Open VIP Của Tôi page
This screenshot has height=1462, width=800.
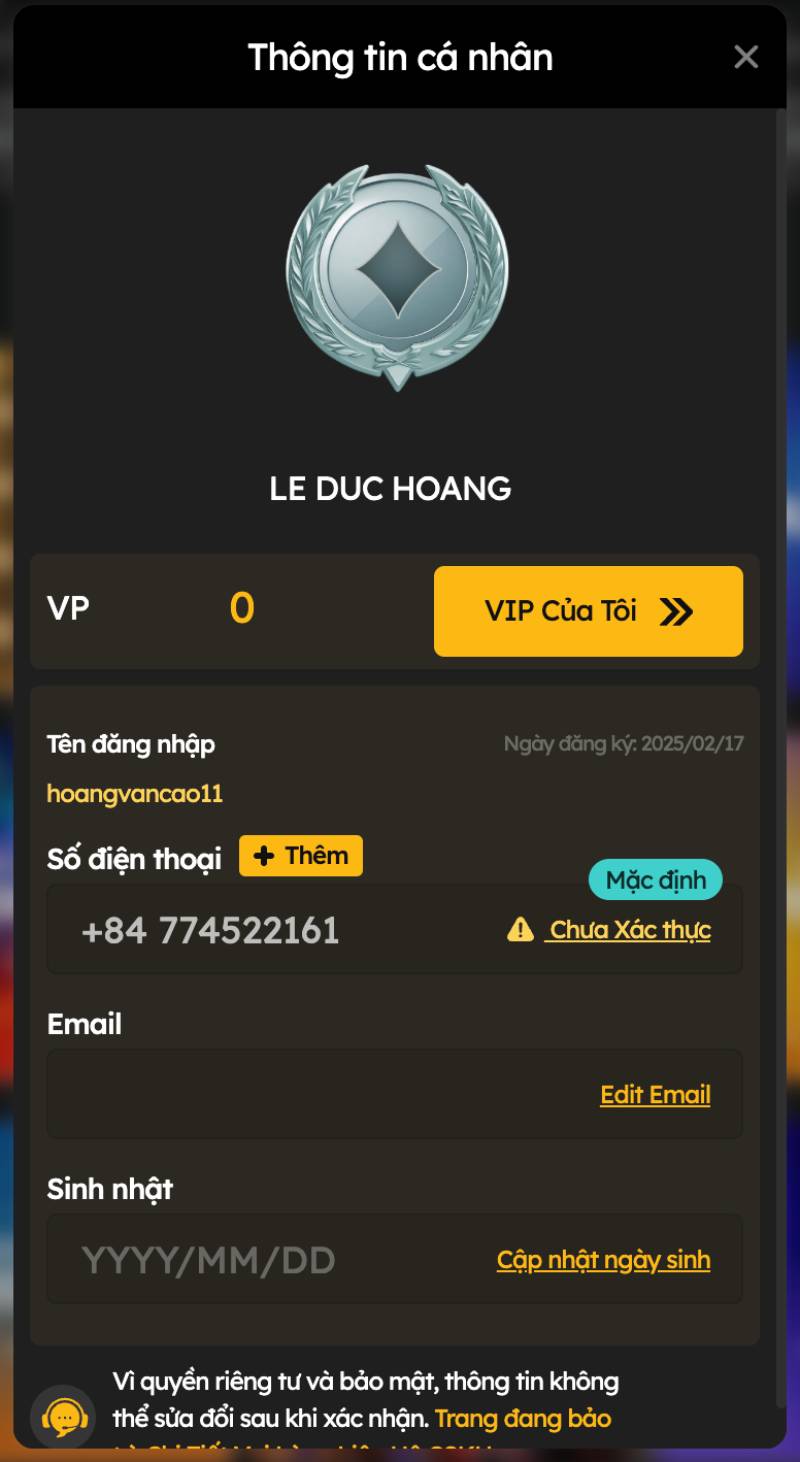point(588,611)
